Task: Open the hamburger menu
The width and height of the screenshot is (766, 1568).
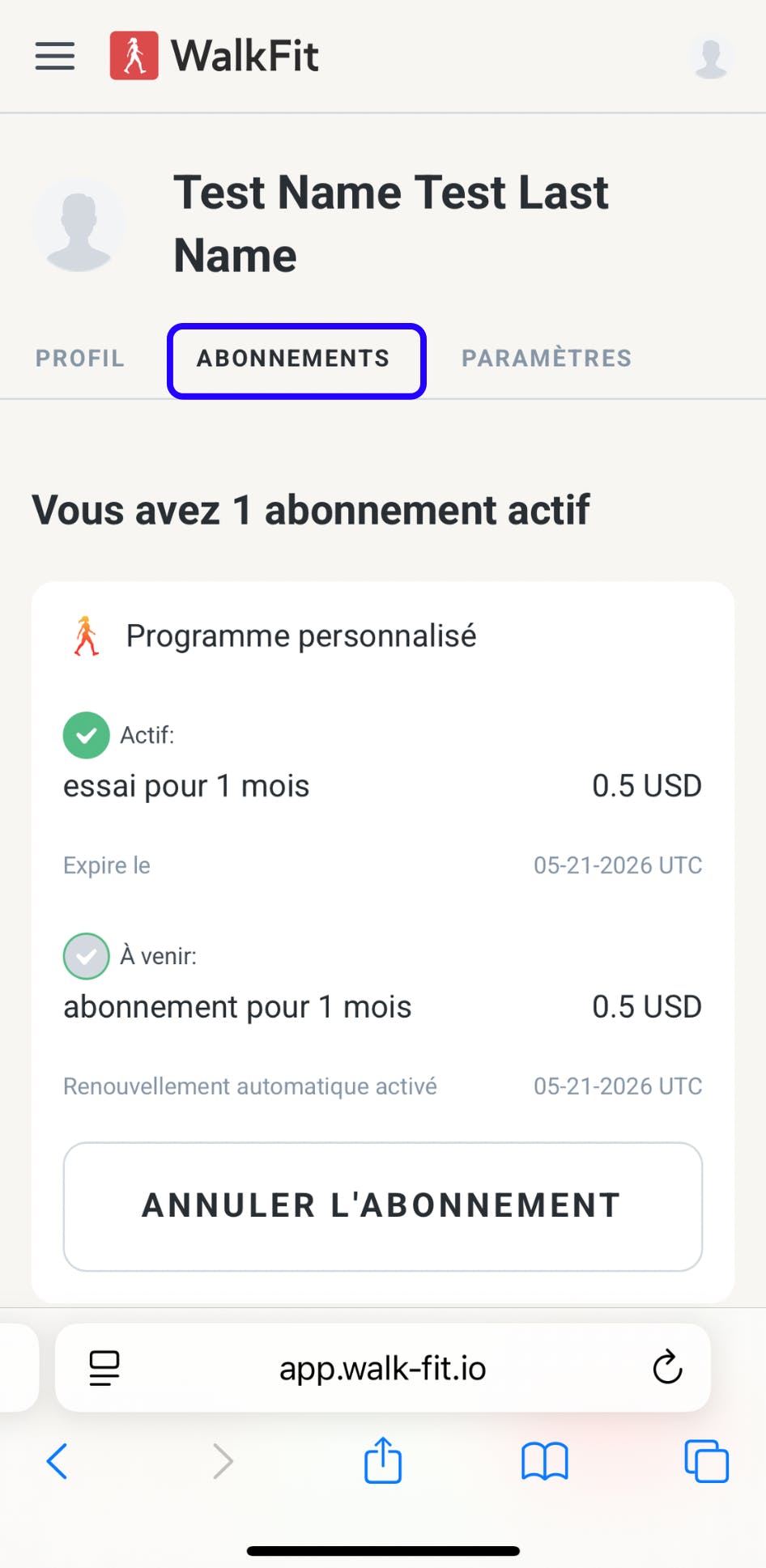Action: click(55, 56)
